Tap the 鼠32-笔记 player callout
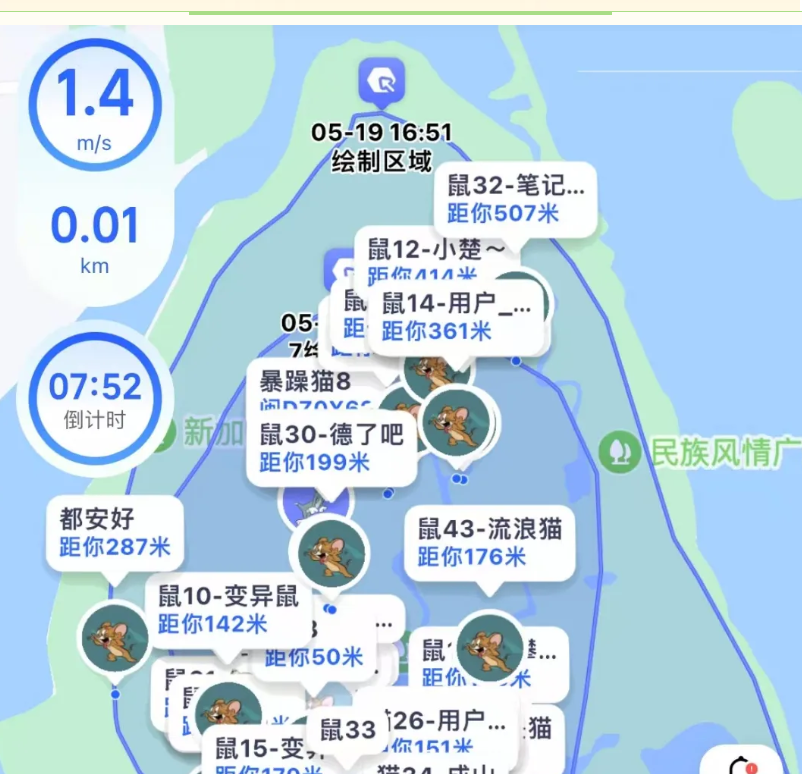The width and height of the screenshot is (802, 774). [516, 199]
